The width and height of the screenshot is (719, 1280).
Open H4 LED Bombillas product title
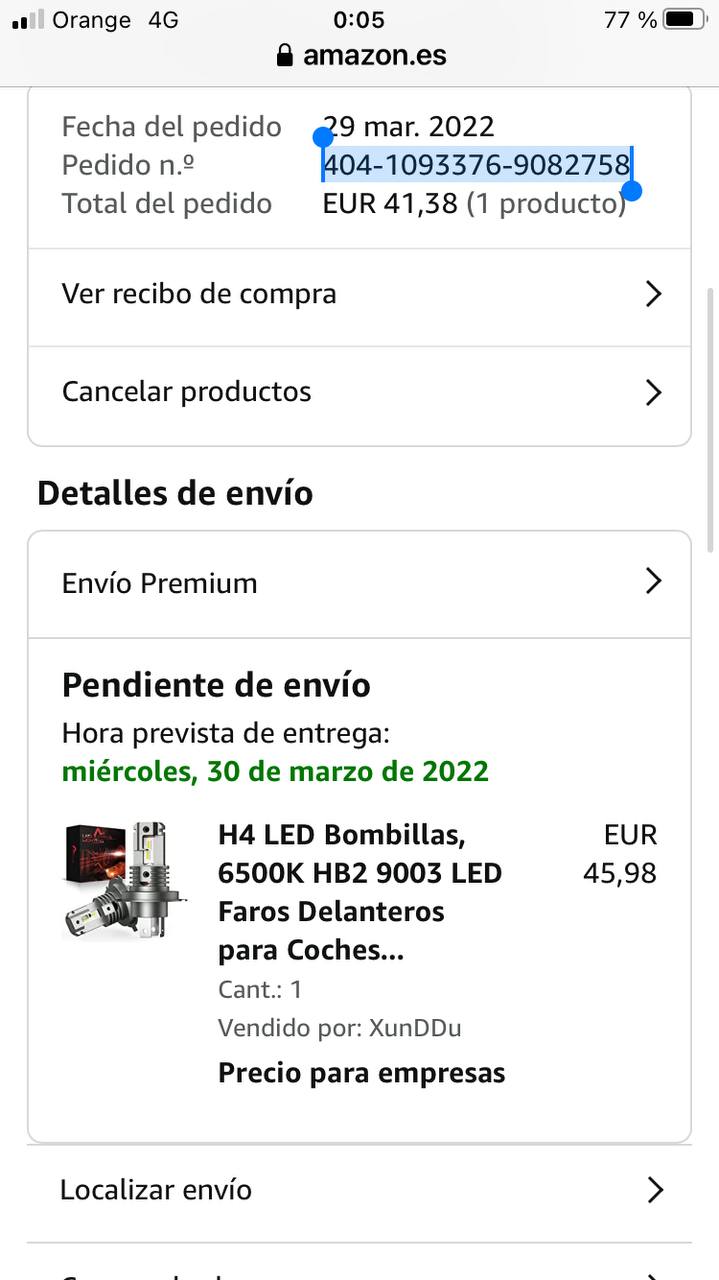[359, 892]
